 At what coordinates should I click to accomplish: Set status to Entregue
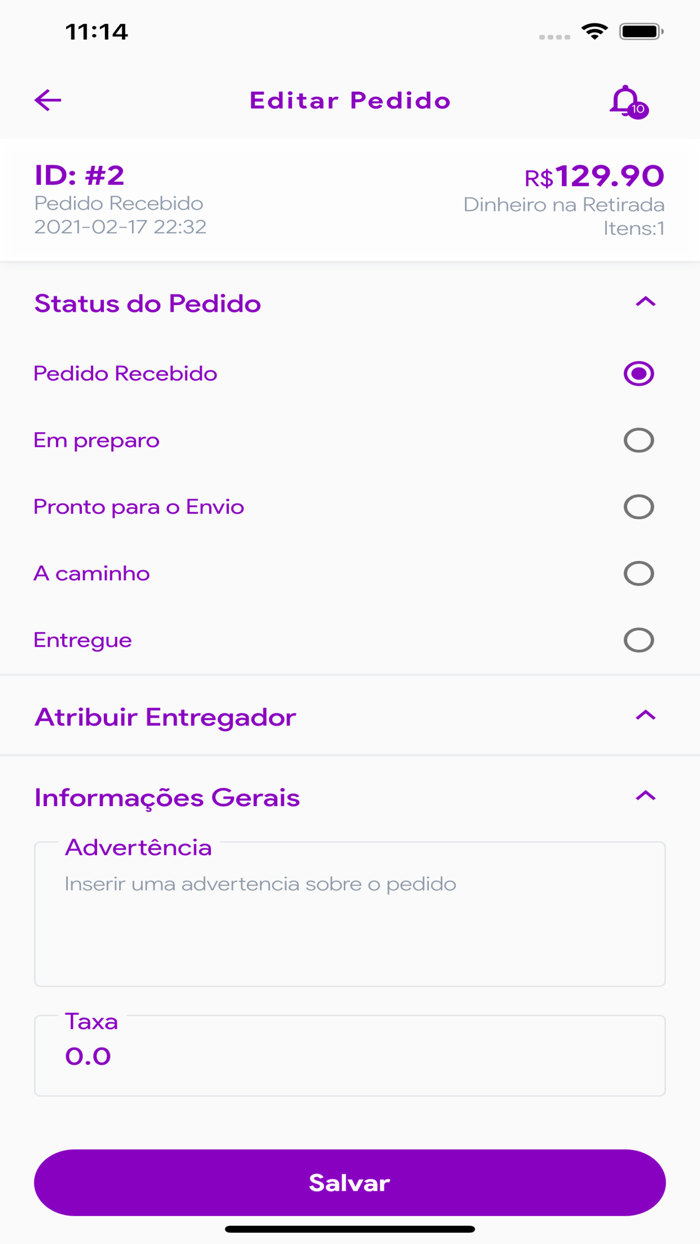tap(638, 640)
